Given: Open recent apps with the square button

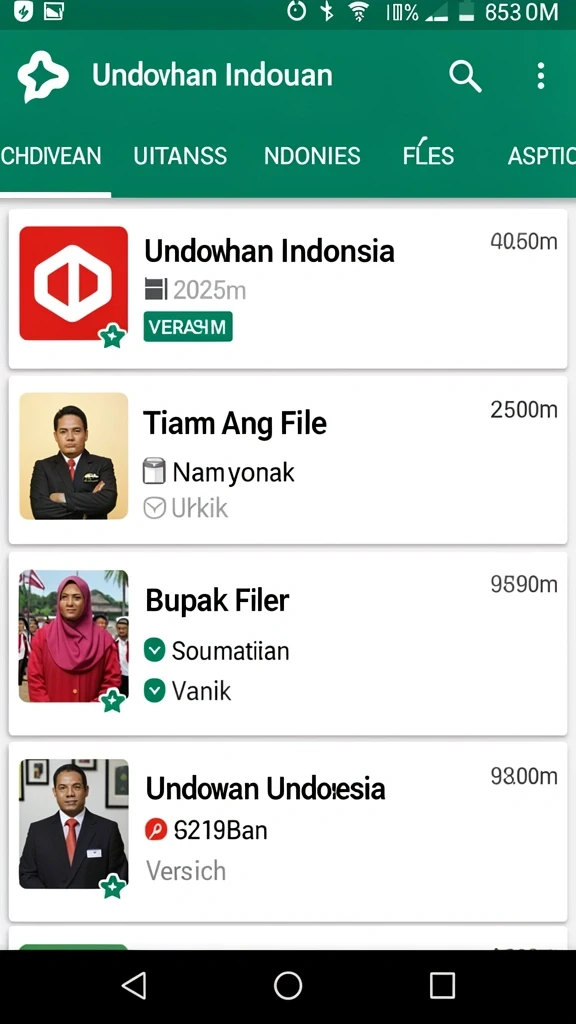Looking at the screenshot, I should [x=442, y=985].
